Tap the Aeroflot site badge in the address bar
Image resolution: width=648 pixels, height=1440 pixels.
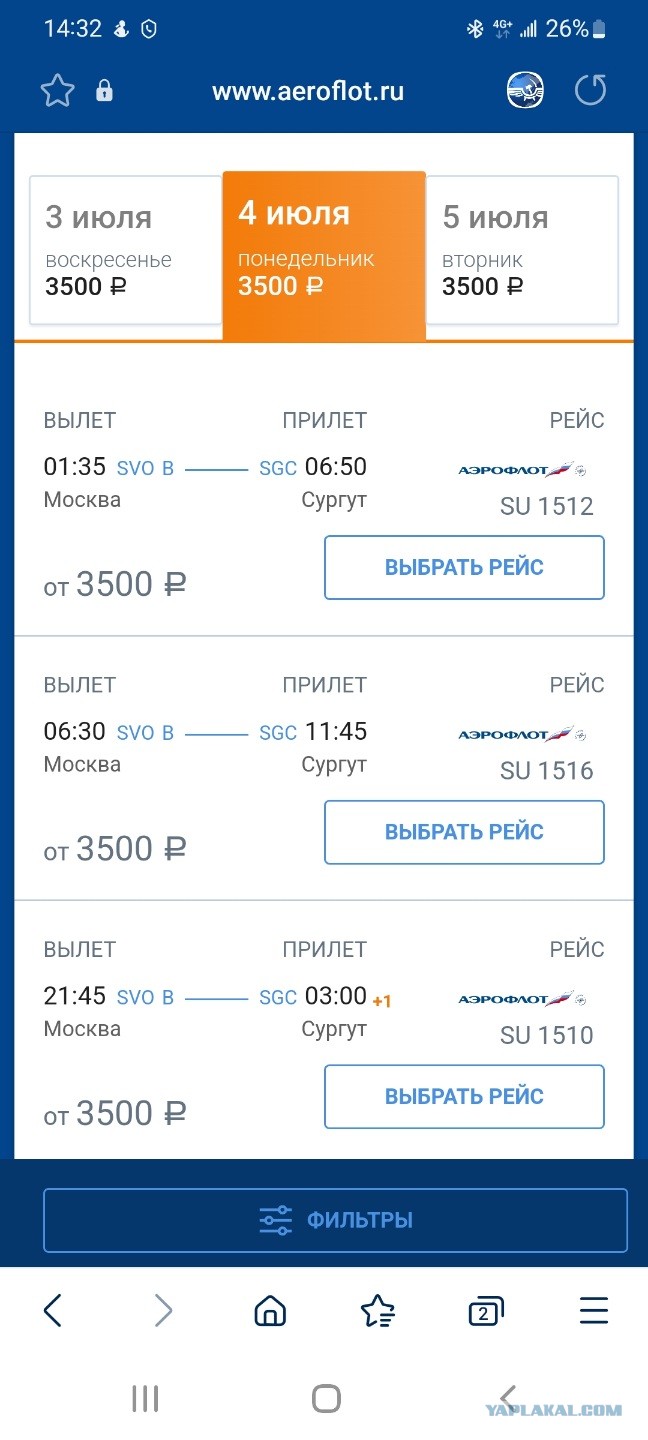click(x=525, y=90)
